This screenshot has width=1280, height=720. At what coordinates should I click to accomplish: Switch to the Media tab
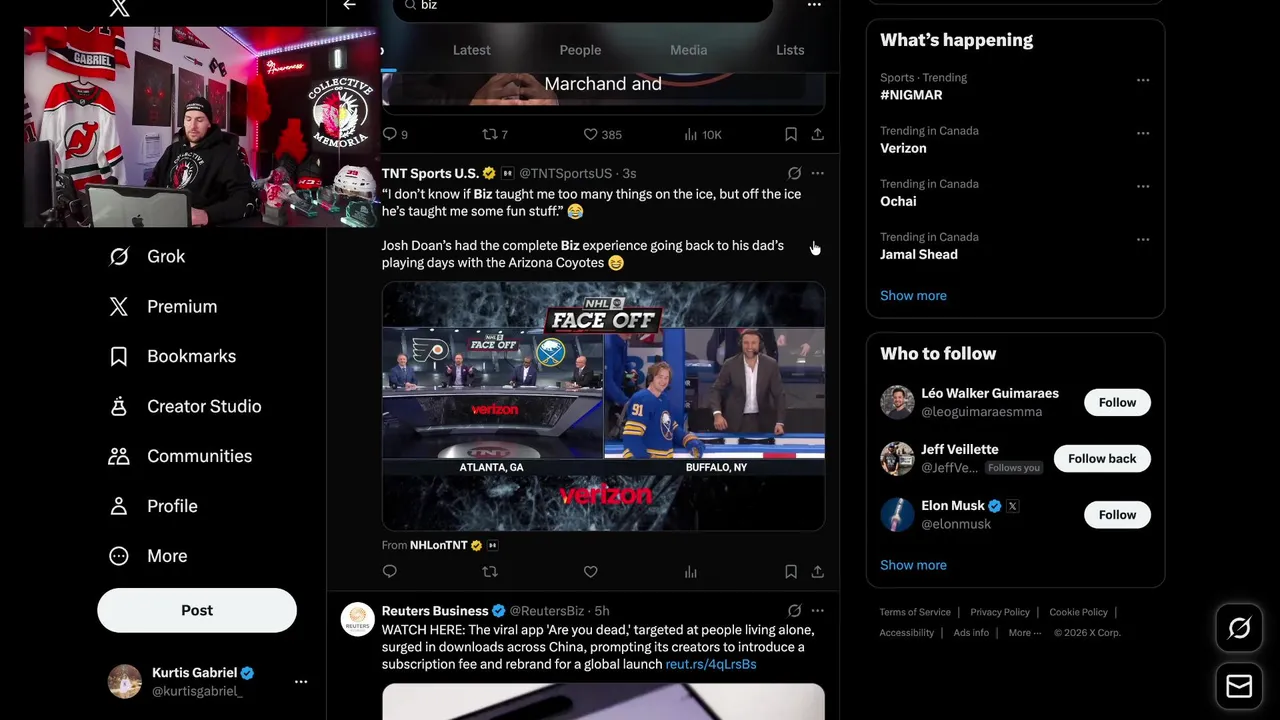(x=688, y=50)
